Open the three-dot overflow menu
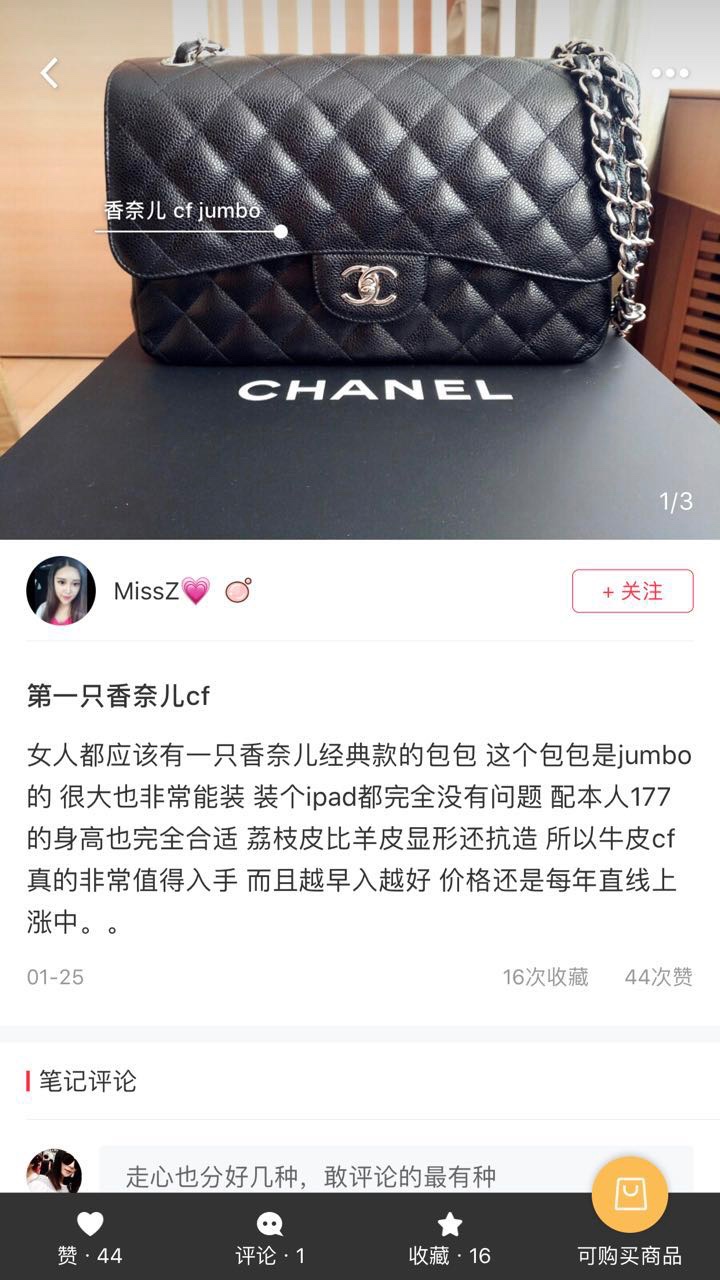Image resolution: width=720 pixels, height=1280 pixels. (669, 73)
